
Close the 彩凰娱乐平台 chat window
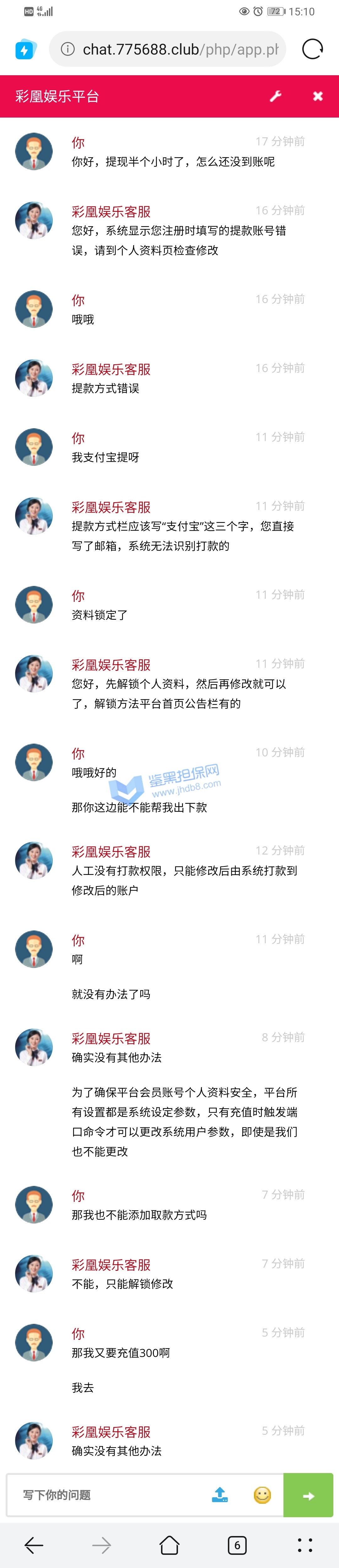click(x=318, y=96)
